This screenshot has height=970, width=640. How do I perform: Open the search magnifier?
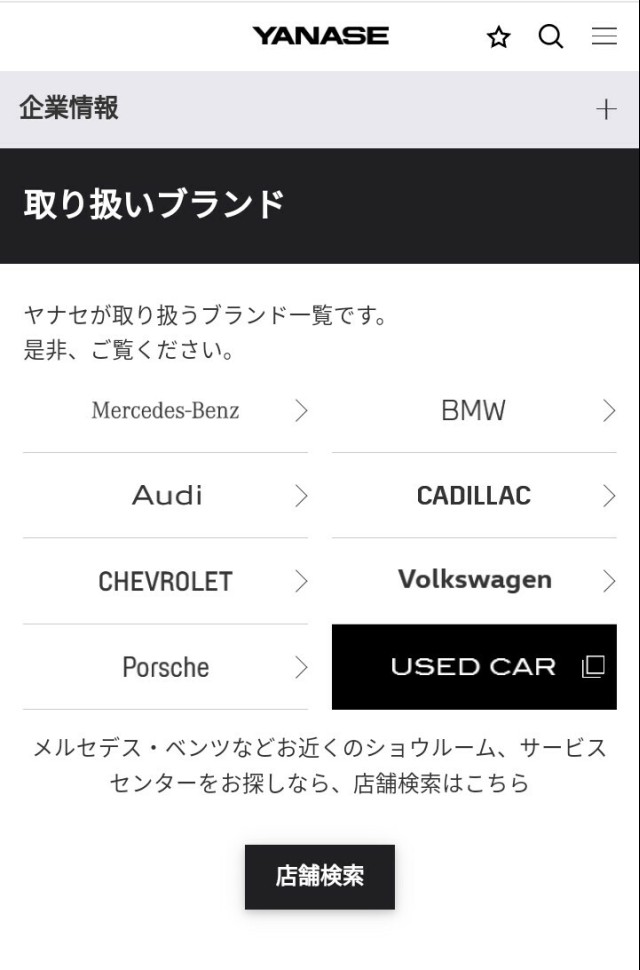pos(551,37)
